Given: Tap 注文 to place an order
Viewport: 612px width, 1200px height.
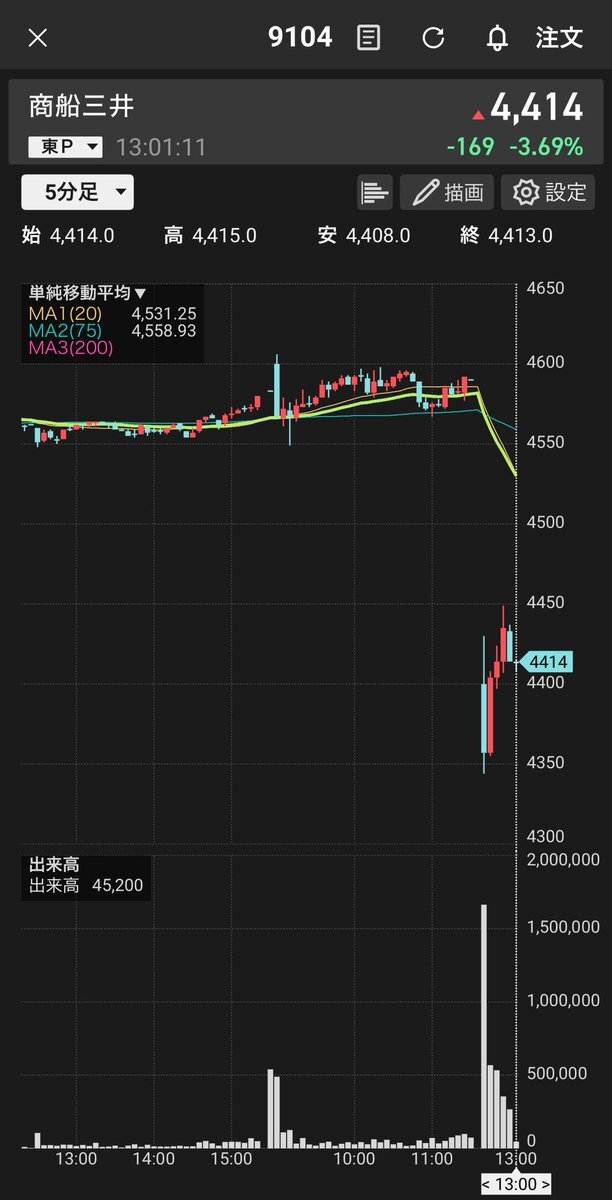Looking at the screenshot, I should pyautogui.click(x=559, y=38).
